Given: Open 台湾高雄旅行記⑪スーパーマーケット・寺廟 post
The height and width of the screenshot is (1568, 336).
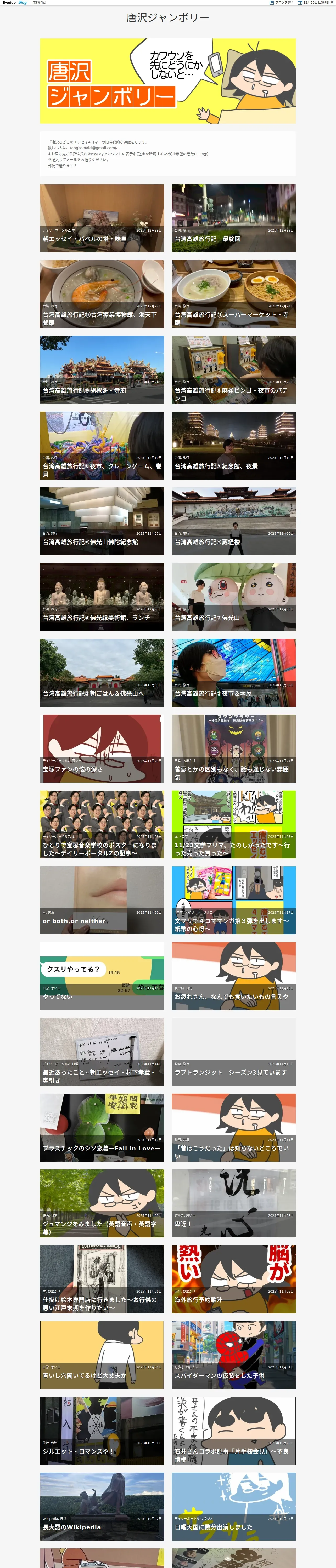Looking at the screenshot, I should (x=234, y=294).
